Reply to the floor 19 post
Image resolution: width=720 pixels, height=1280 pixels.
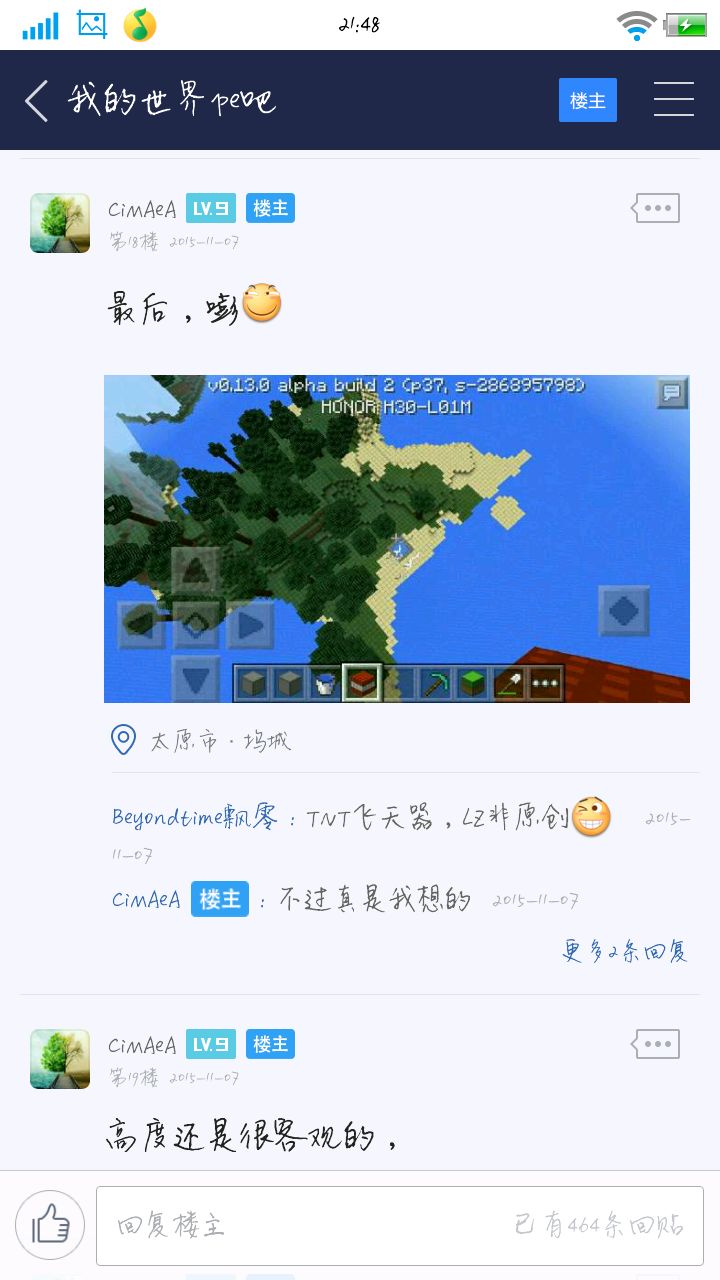point(656,1044)
